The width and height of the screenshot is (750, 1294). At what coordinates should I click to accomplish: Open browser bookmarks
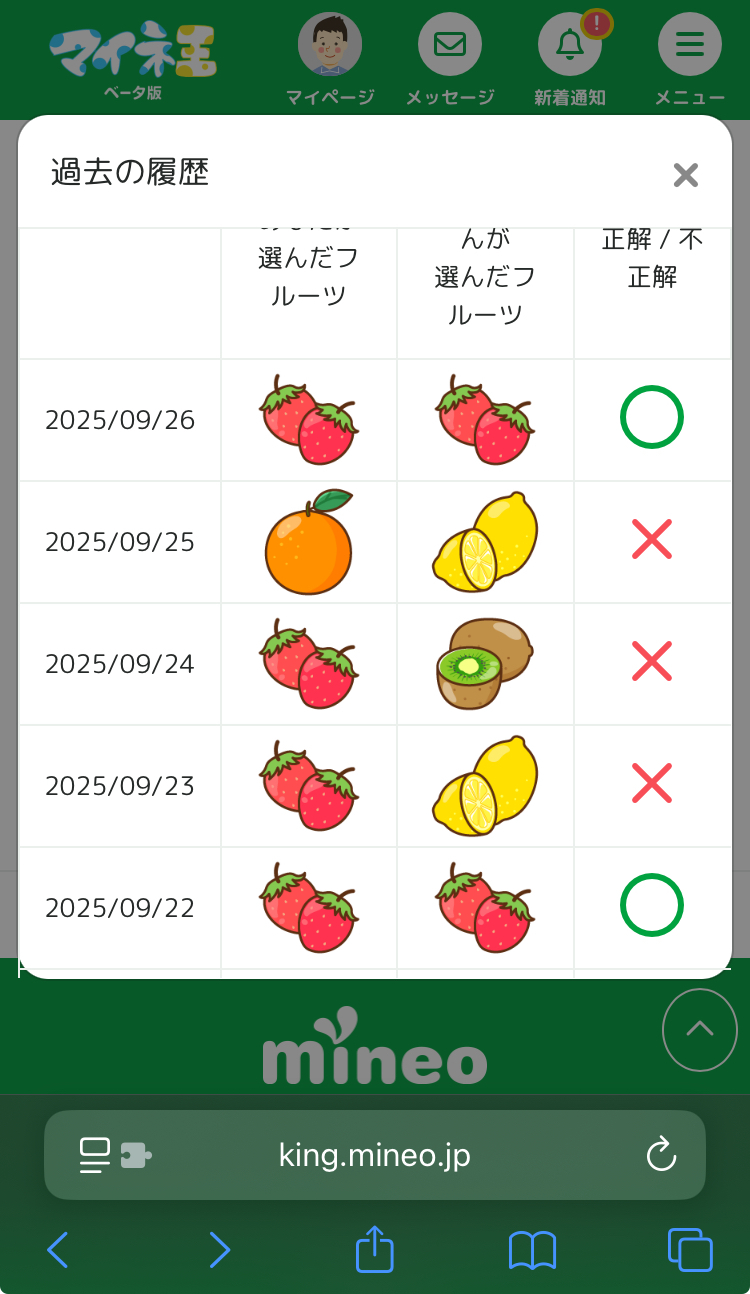pyautogui.click(x=532, y=1250)
